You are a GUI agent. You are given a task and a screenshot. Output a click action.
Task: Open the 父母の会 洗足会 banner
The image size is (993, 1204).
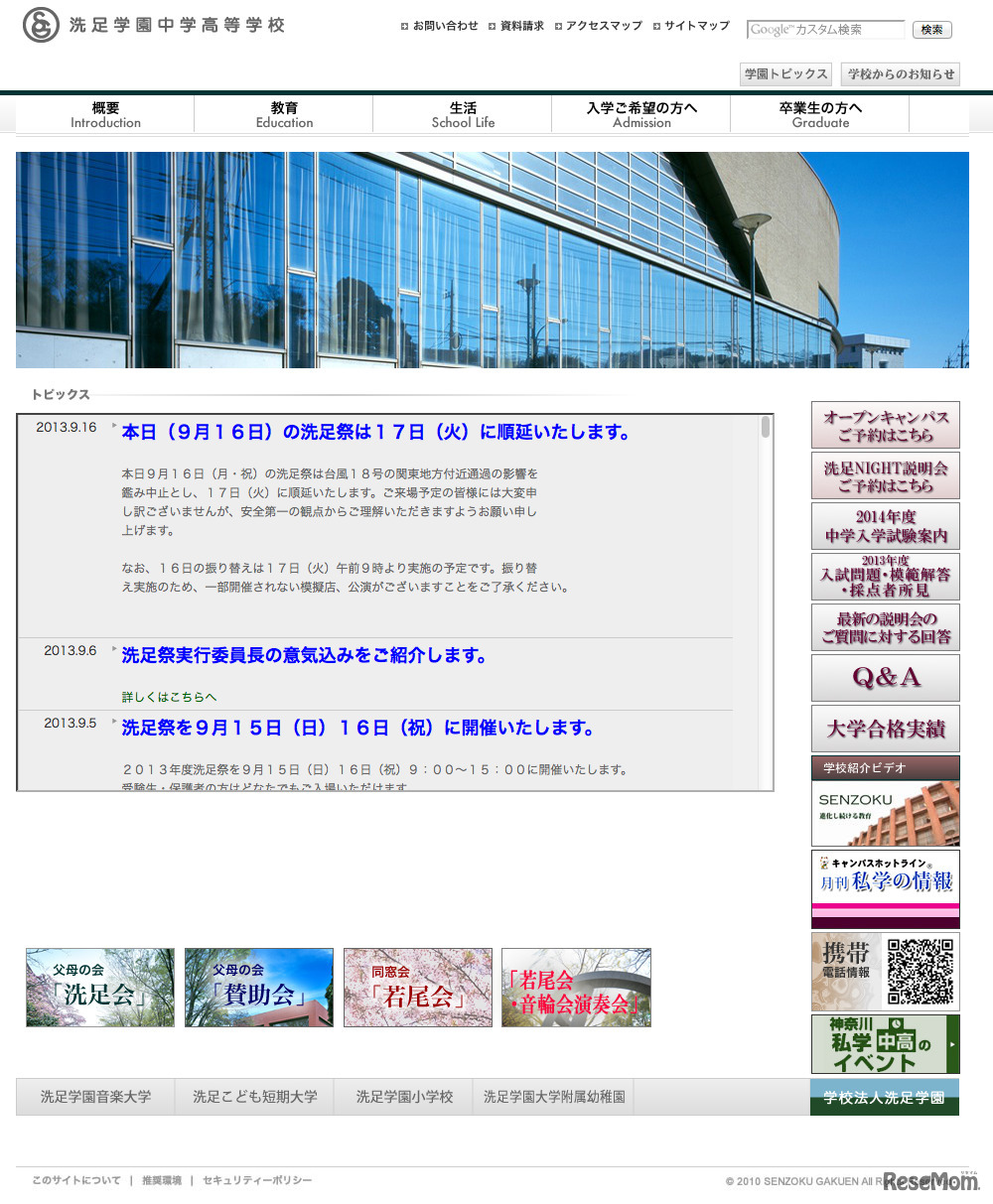100,987
